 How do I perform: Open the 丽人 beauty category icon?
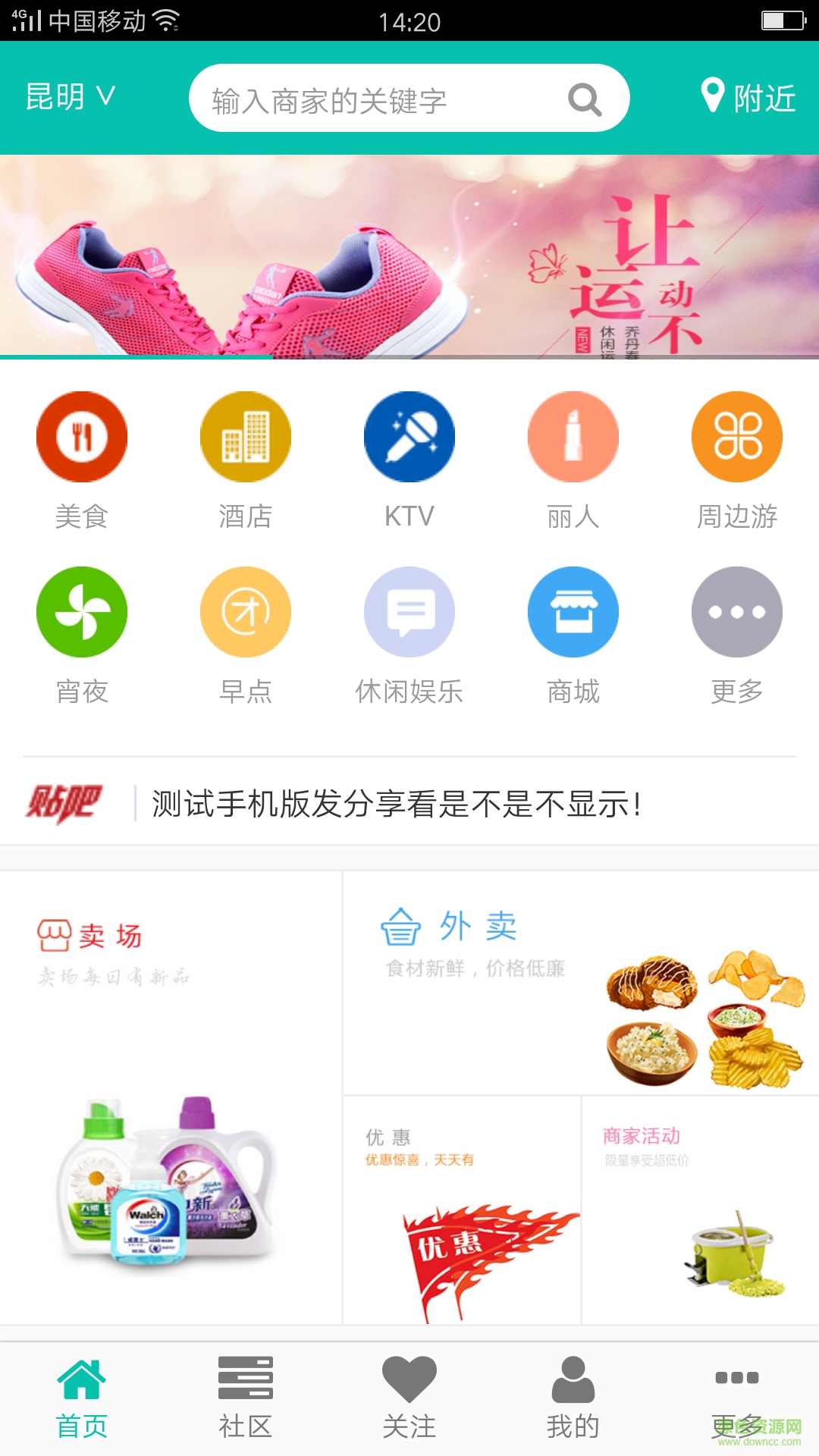pos(573,437)
